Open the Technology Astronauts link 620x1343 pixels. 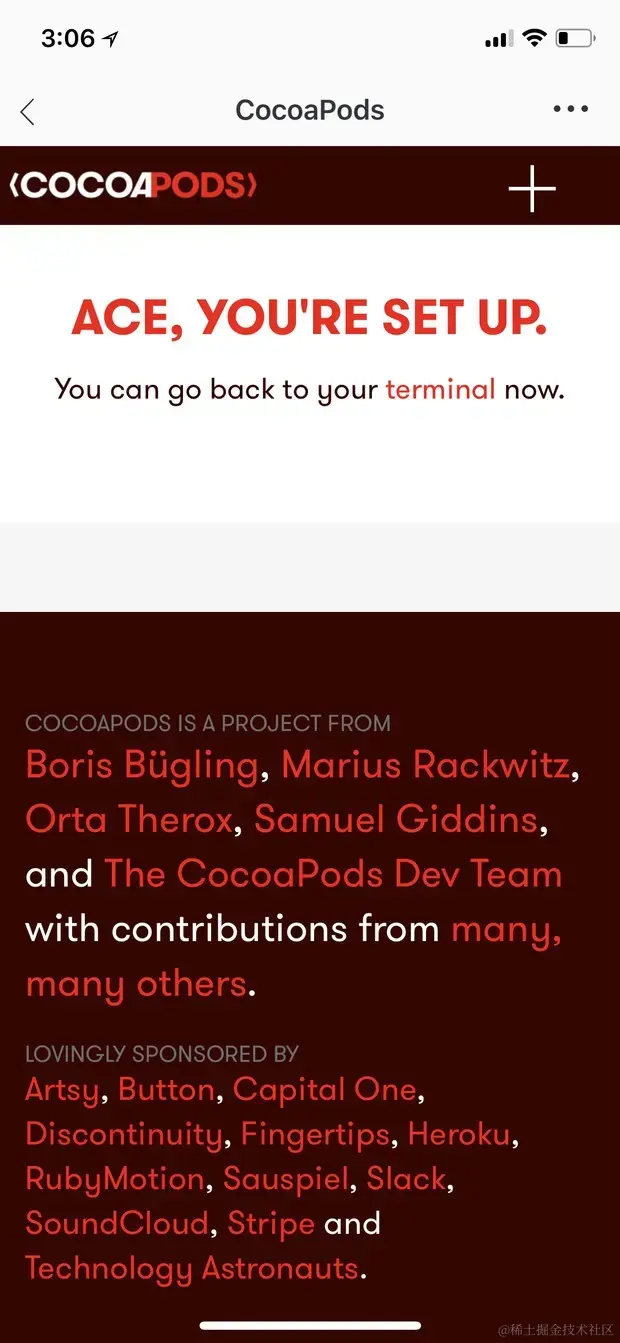pos(192,1268)
